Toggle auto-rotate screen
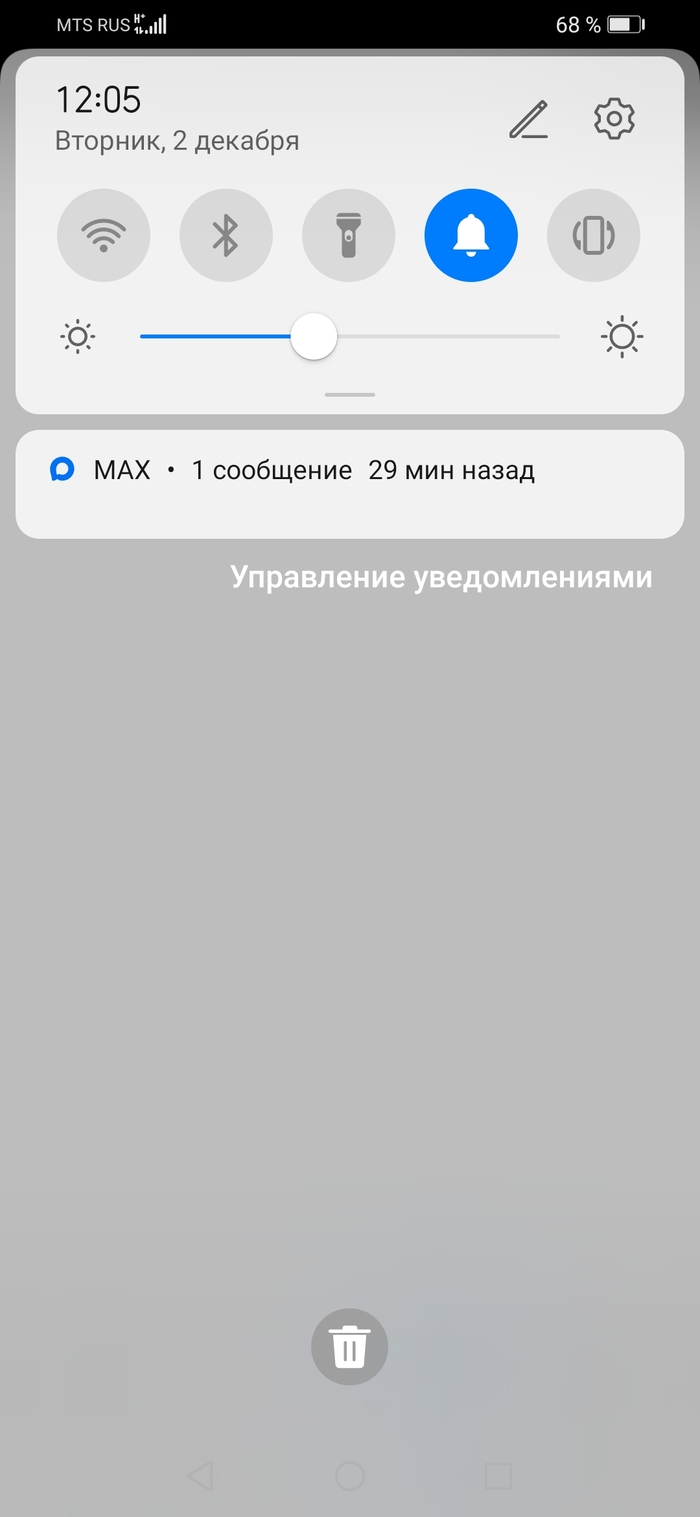Viewport: 700px width, 1517px height. (x=593, y=236)
